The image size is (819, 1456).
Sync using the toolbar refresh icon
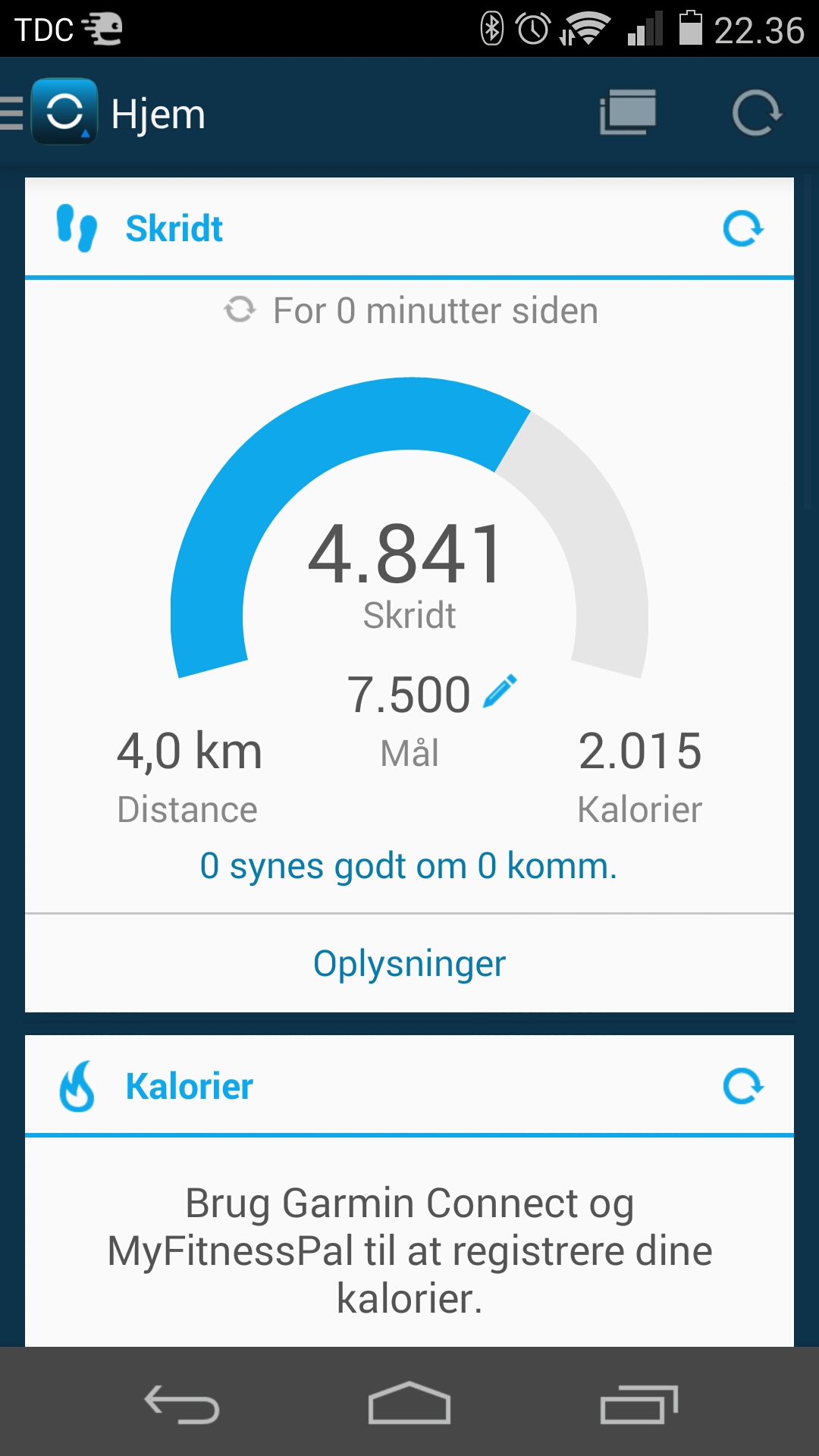point(756,113)
